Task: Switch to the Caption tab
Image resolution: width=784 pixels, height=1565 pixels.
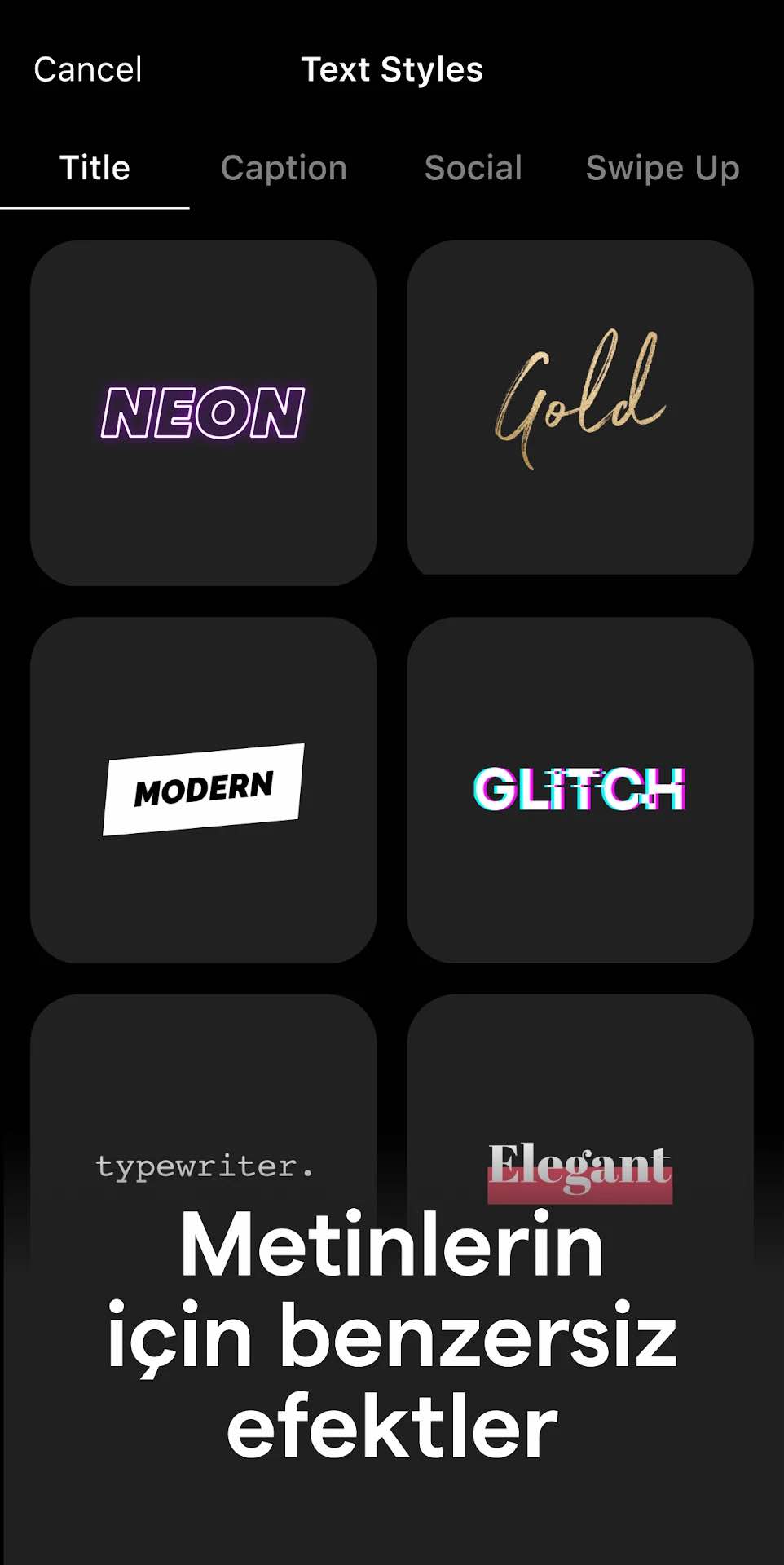Action: 284,168
